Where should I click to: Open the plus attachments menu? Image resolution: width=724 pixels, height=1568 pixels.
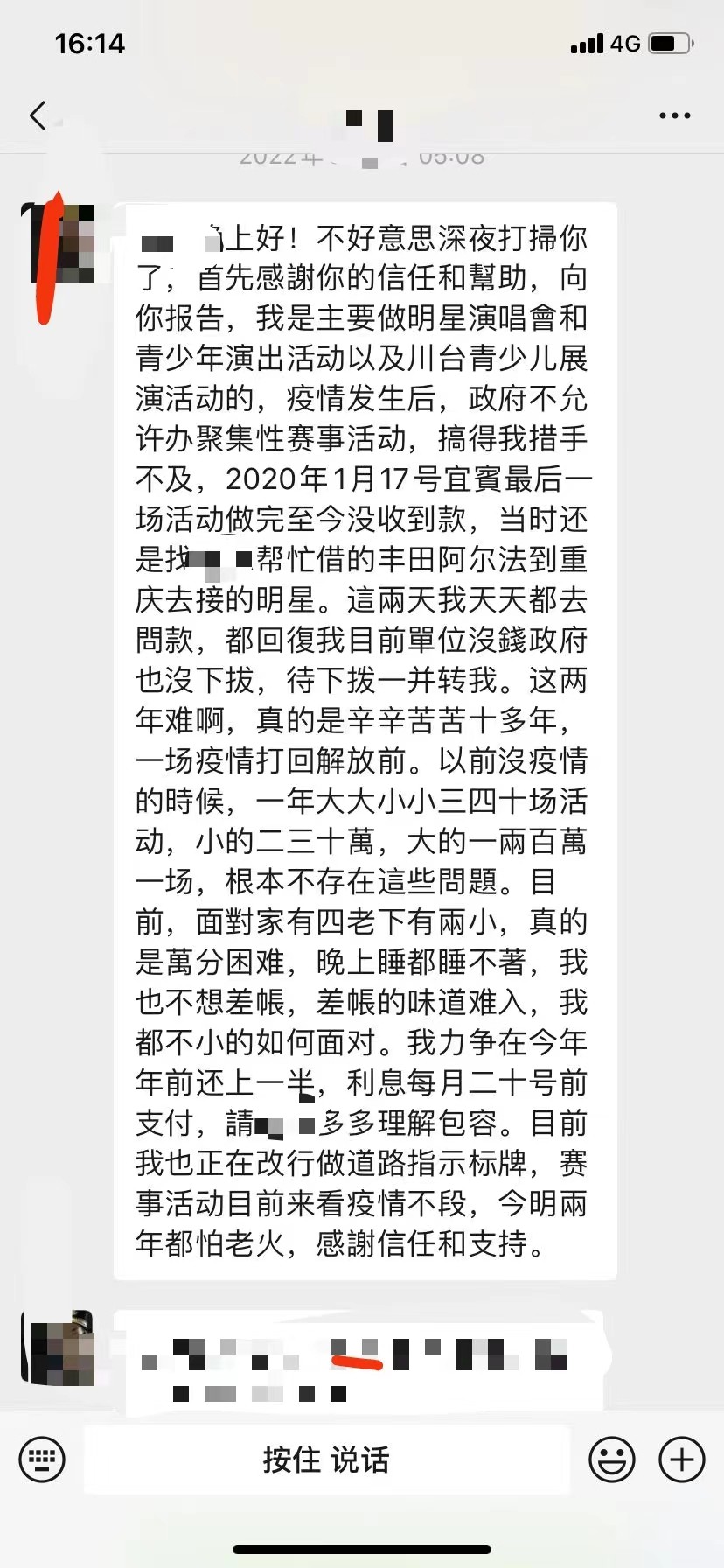tap(681, 1459)
